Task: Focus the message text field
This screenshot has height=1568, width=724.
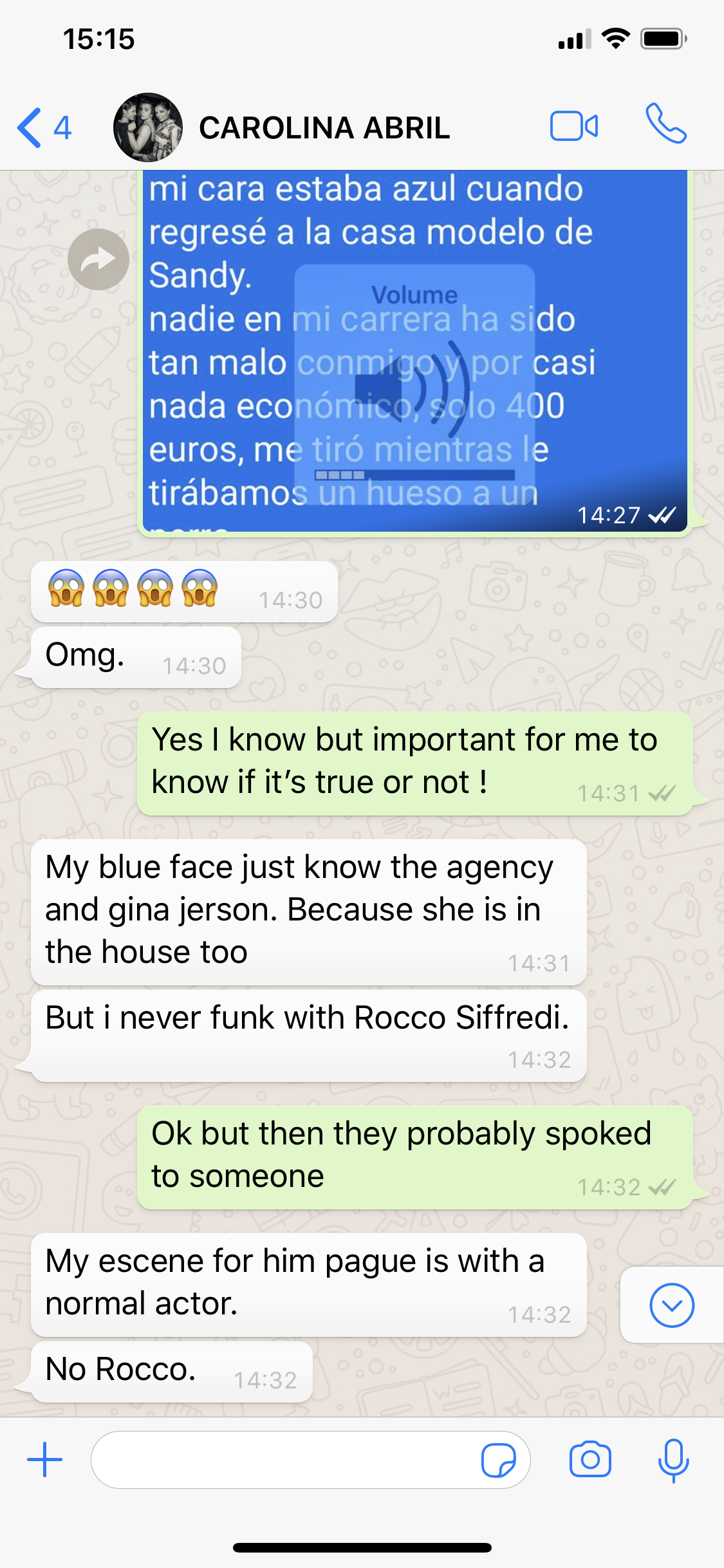Action: [x=283, y=1459]
